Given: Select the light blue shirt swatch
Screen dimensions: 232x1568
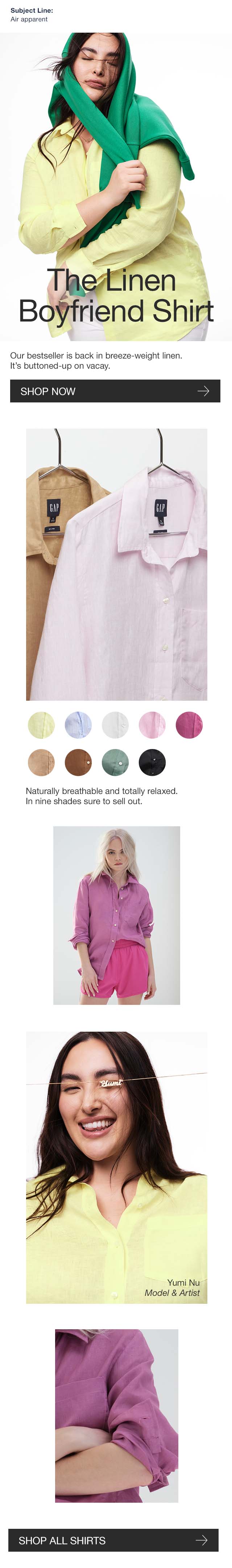Looking at the screenshot, I should click(x=78, y=725).
